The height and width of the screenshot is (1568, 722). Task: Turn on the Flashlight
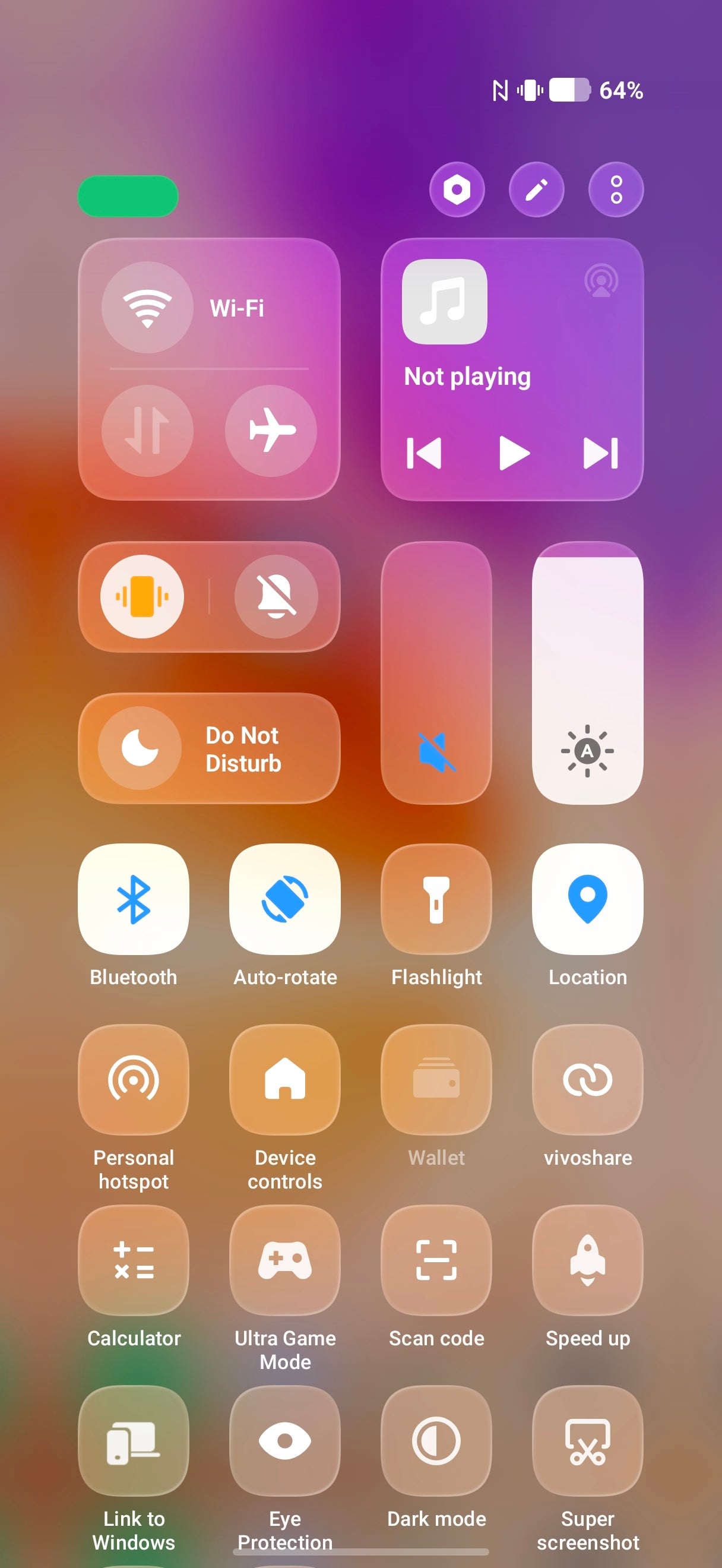436,899
